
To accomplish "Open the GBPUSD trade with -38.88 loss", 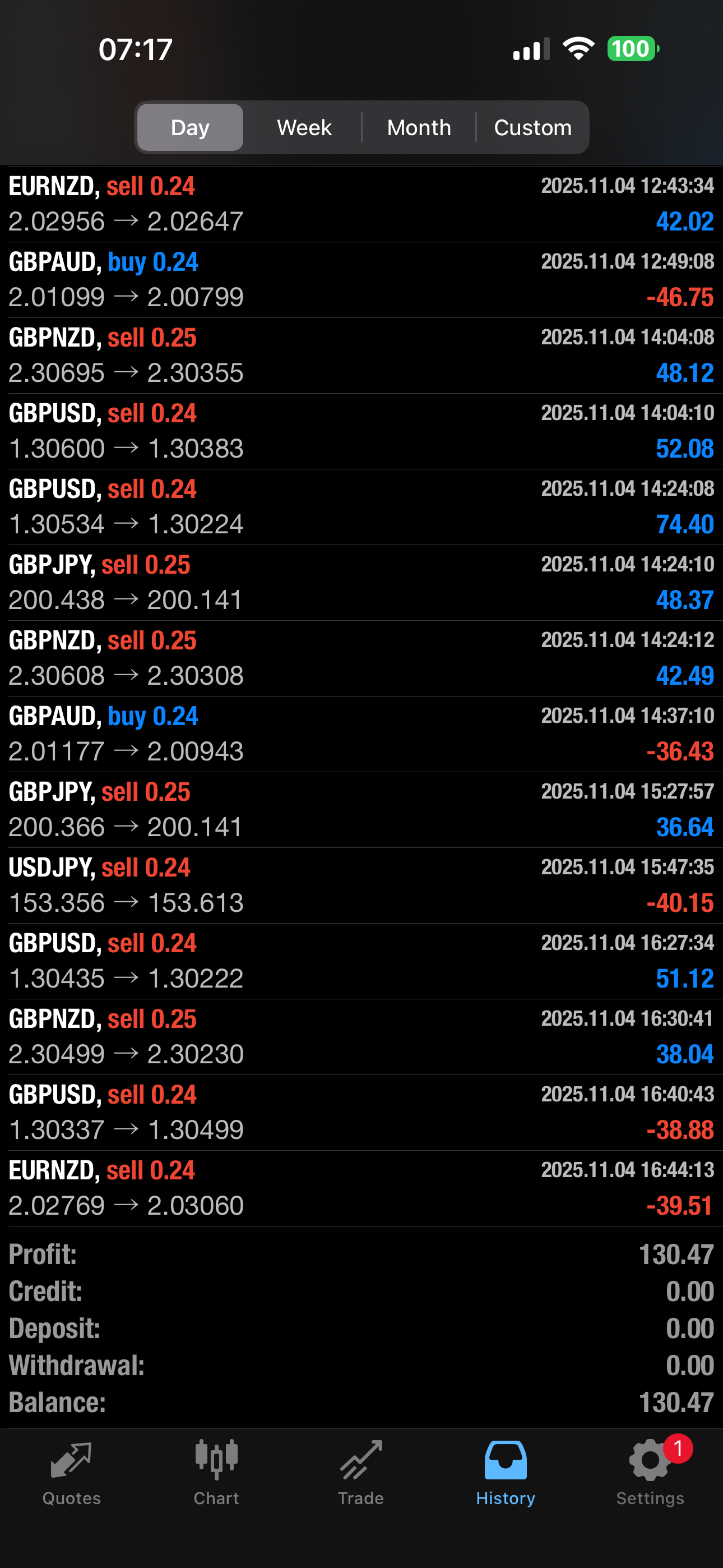I will click(361, 1113).
